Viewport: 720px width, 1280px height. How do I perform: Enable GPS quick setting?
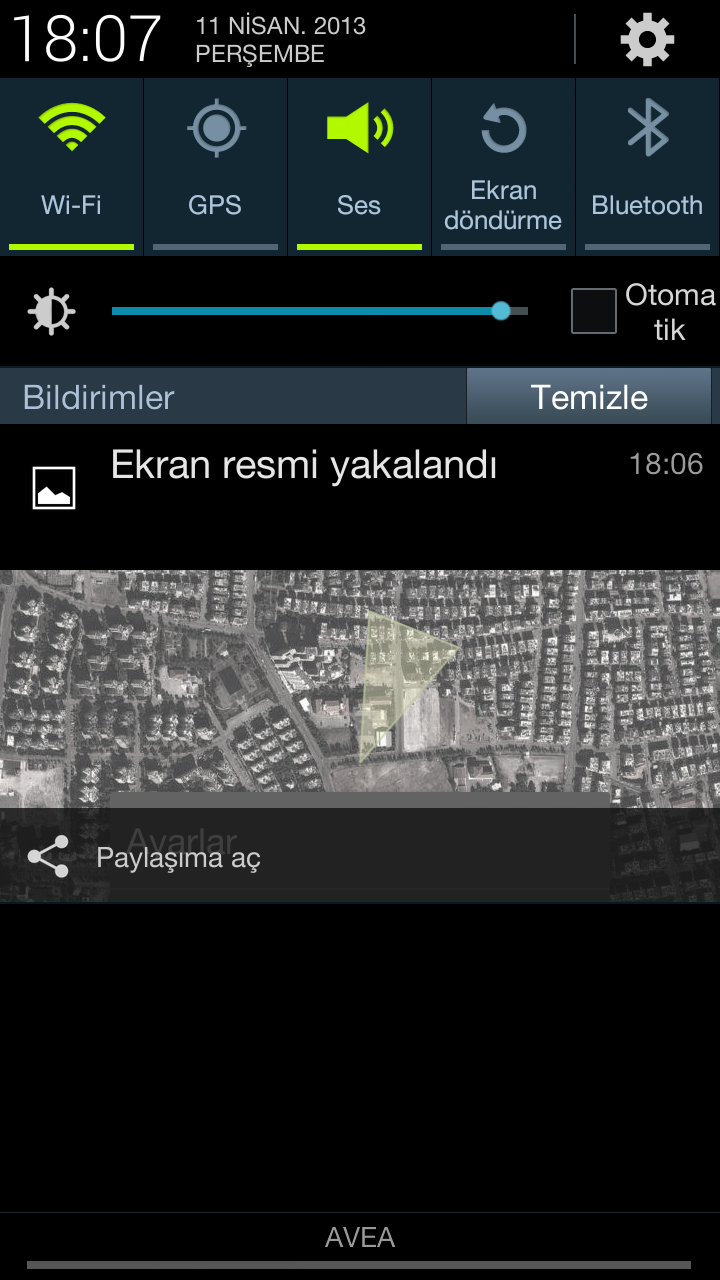click(215, 165)
